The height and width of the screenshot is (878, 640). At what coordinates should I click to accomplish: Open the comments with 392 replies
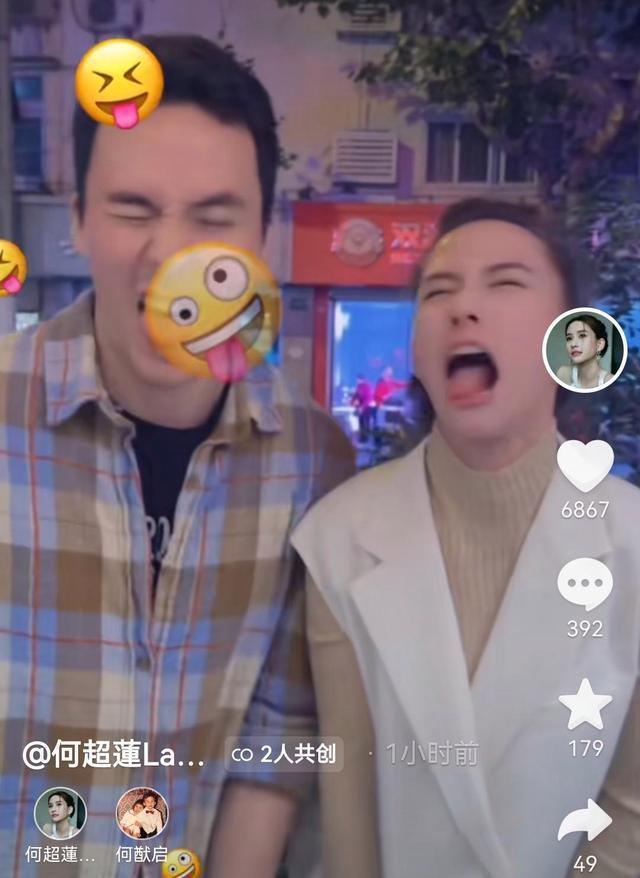pyautogui.click(x=585, y=584)
